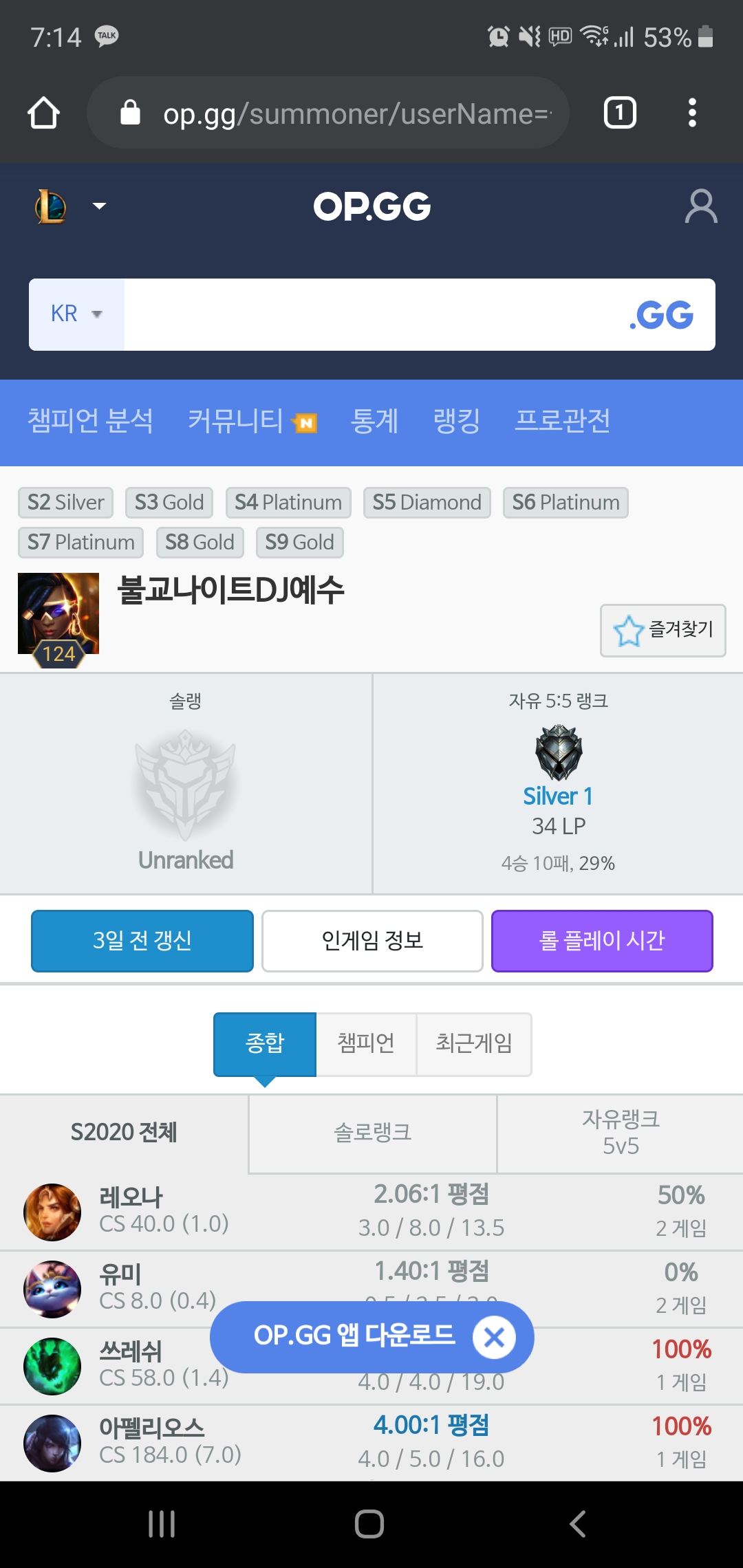Image resolution: width=743 pixels, height=1568 pixels.
Task: Open the user account profile icon
Action: pyautogui.click(x=701, y=206)
